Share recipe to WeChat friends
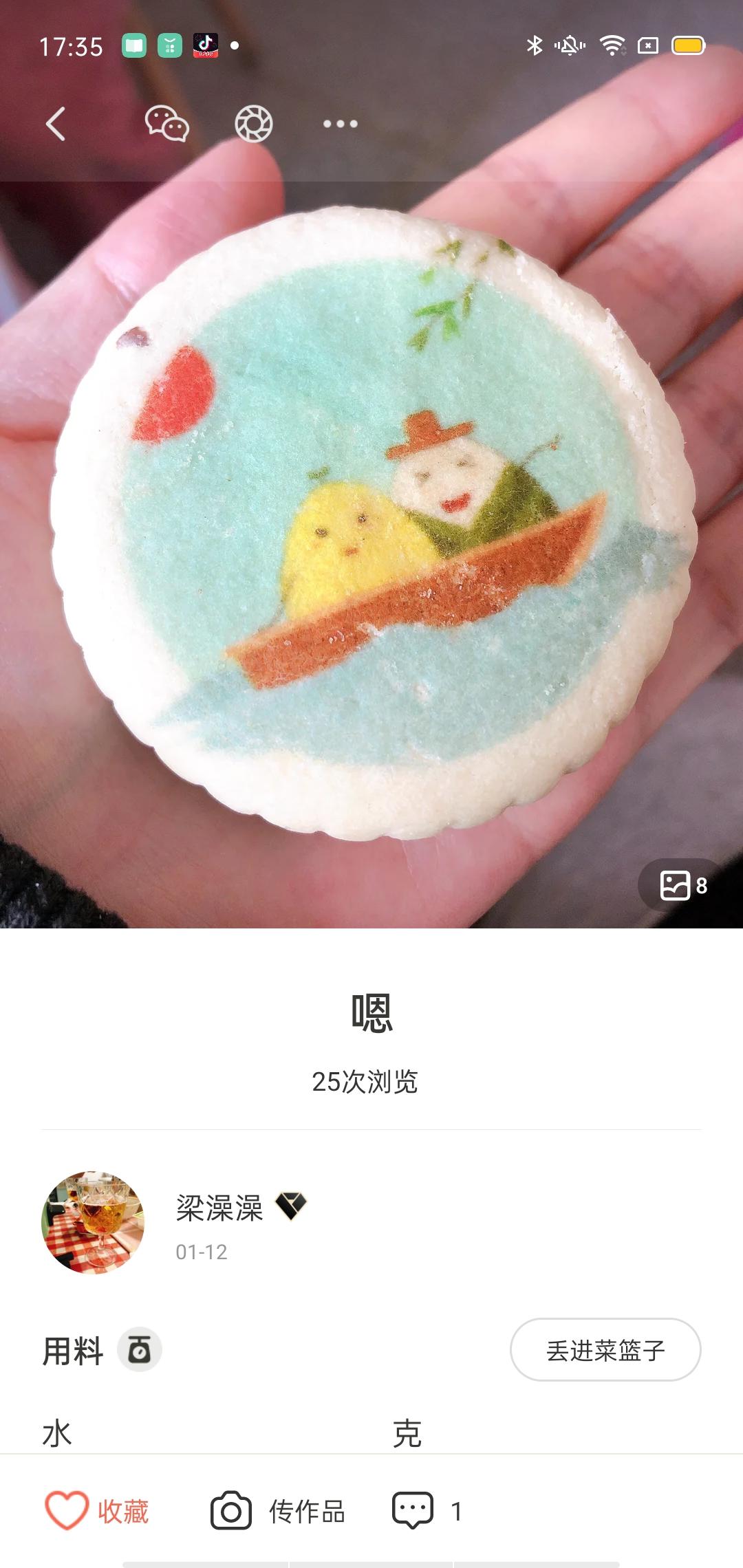Image resolution: width=743 pixels, height=1568 pixels. coord(166,124)
